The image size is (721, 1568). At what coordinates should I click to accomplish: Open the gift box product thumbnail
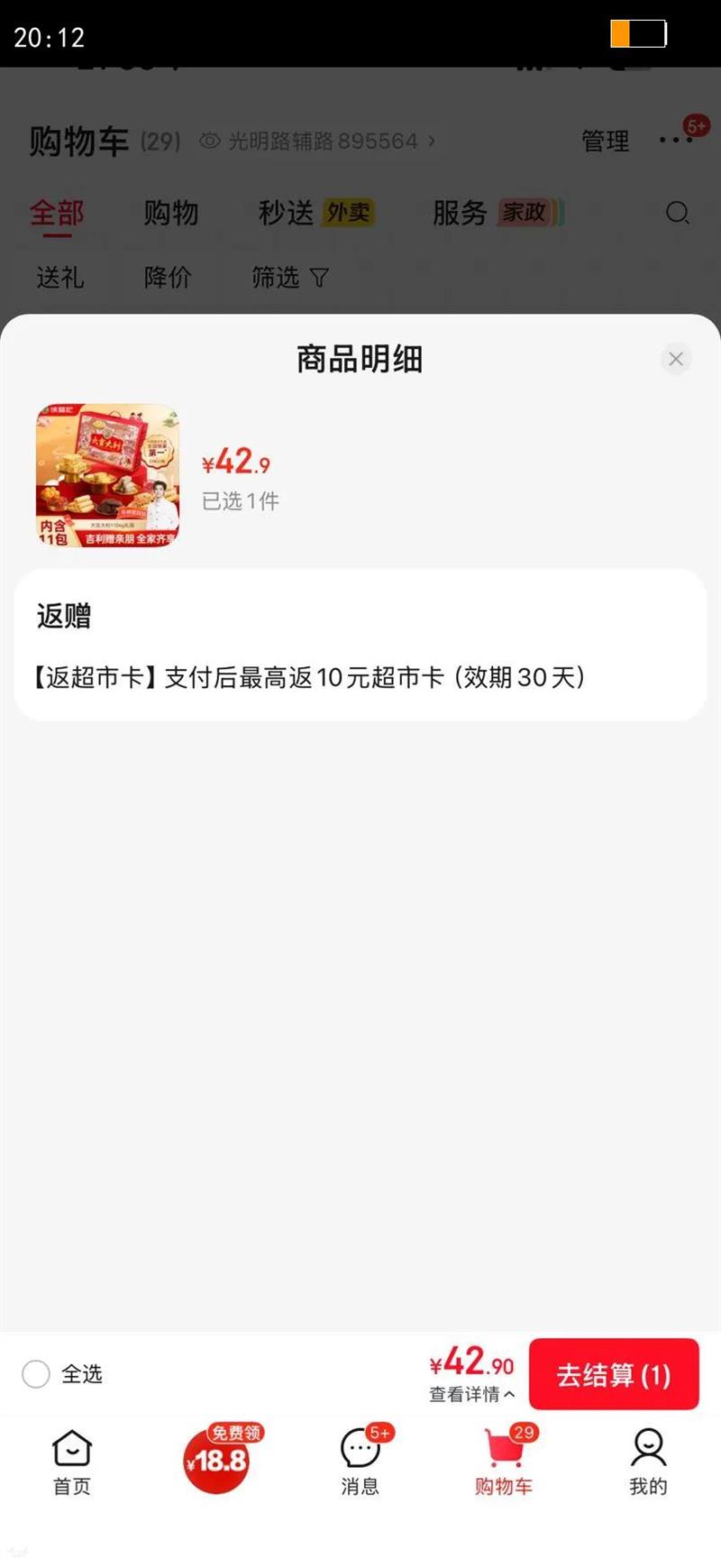[107, 475]
